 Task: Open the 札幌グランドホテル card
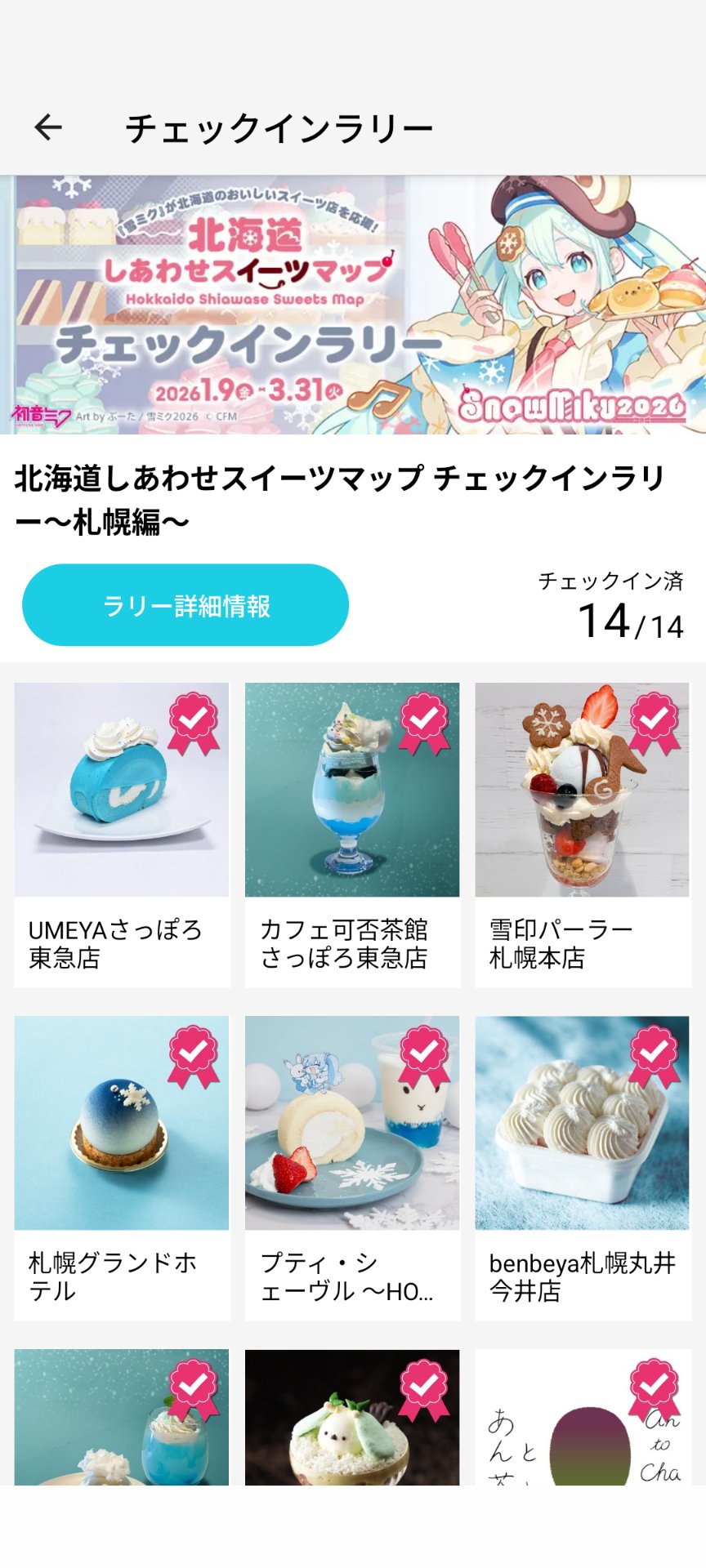[x=122, y=1168]
